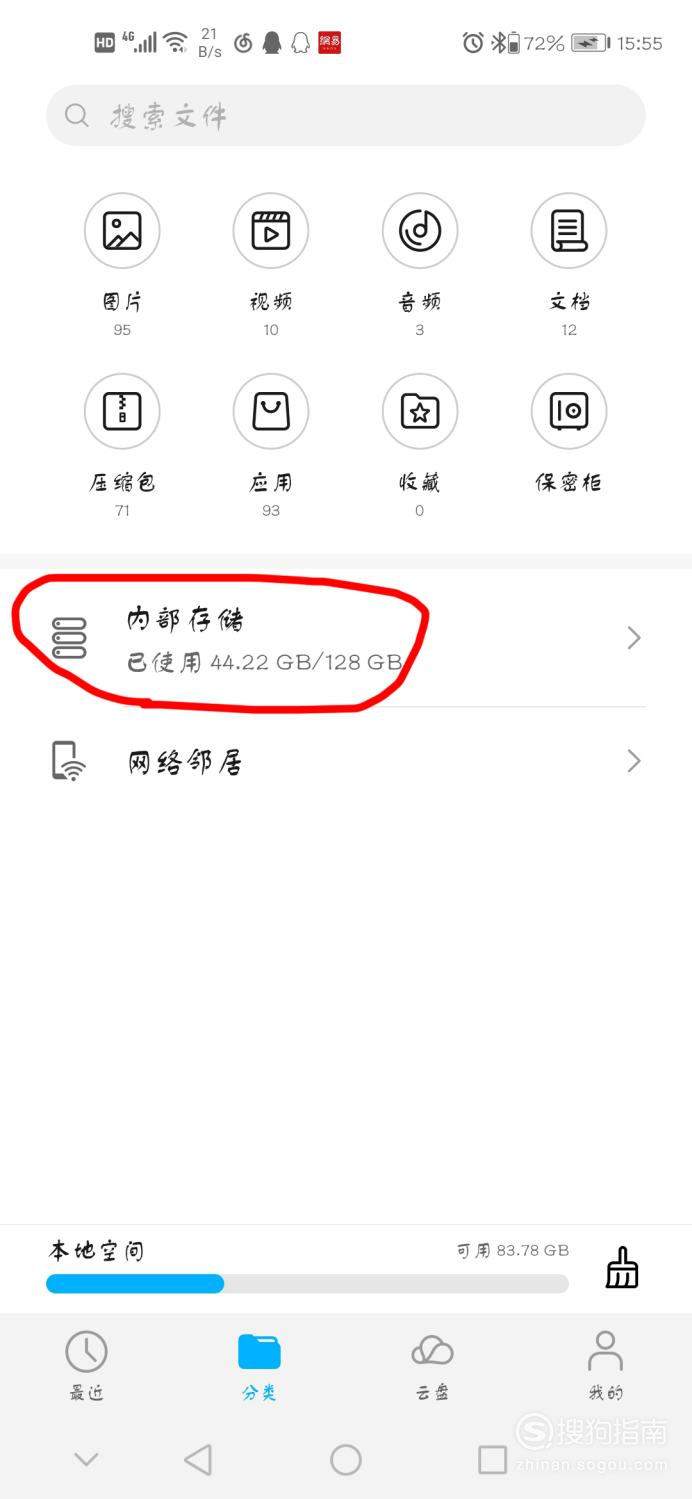
Task: Switch to the 云盘 cloud drive tab
Action: [x=432, y=1365]
